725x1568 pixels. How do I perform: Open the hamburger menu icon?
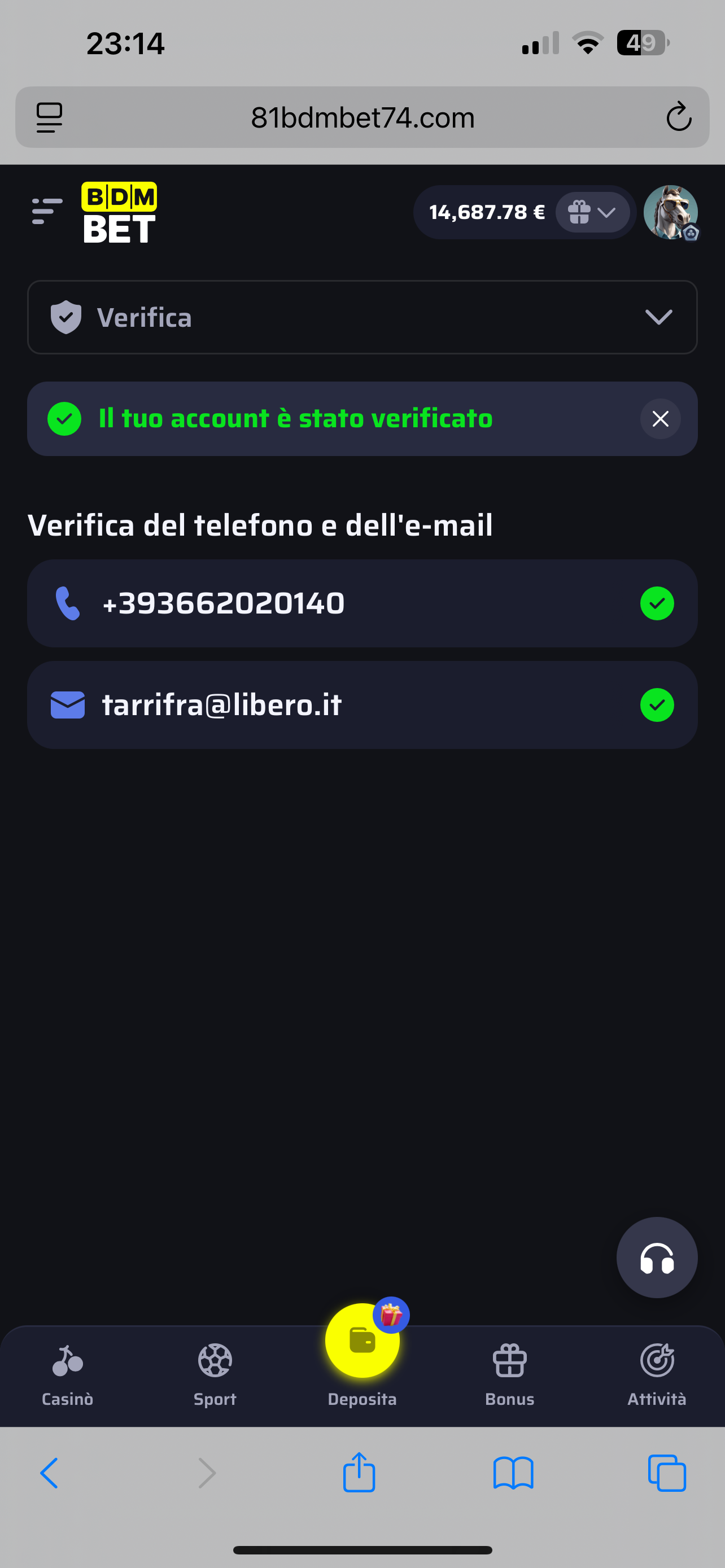point(46,212)
